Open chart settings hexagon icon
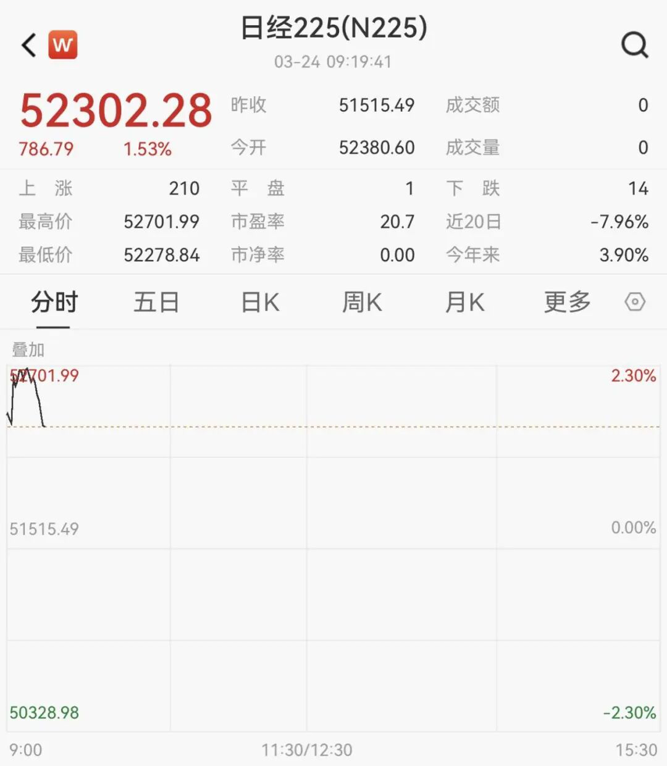 click(635, 302)
